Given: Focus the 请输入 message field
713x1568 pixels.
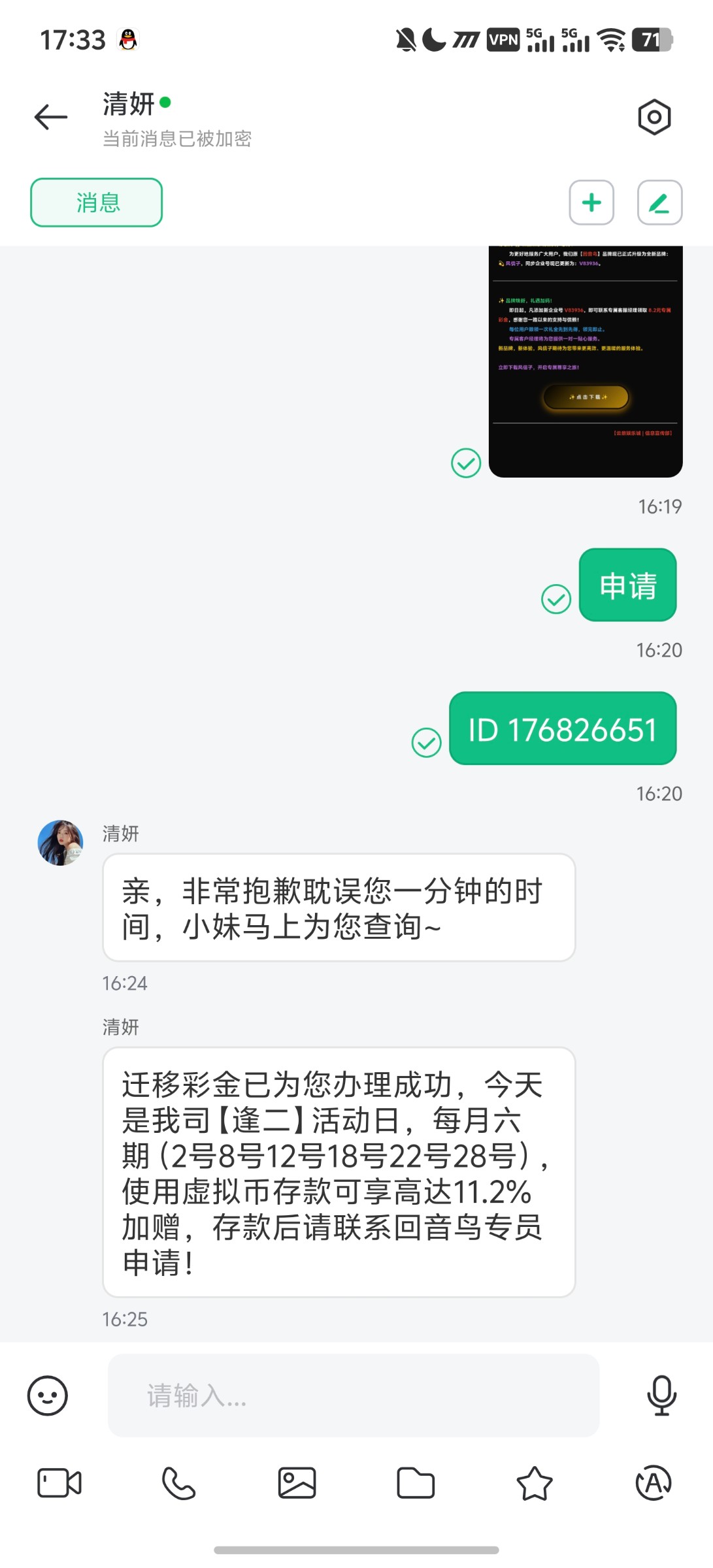Looking at the screenshot, I should click(353, 1396).
